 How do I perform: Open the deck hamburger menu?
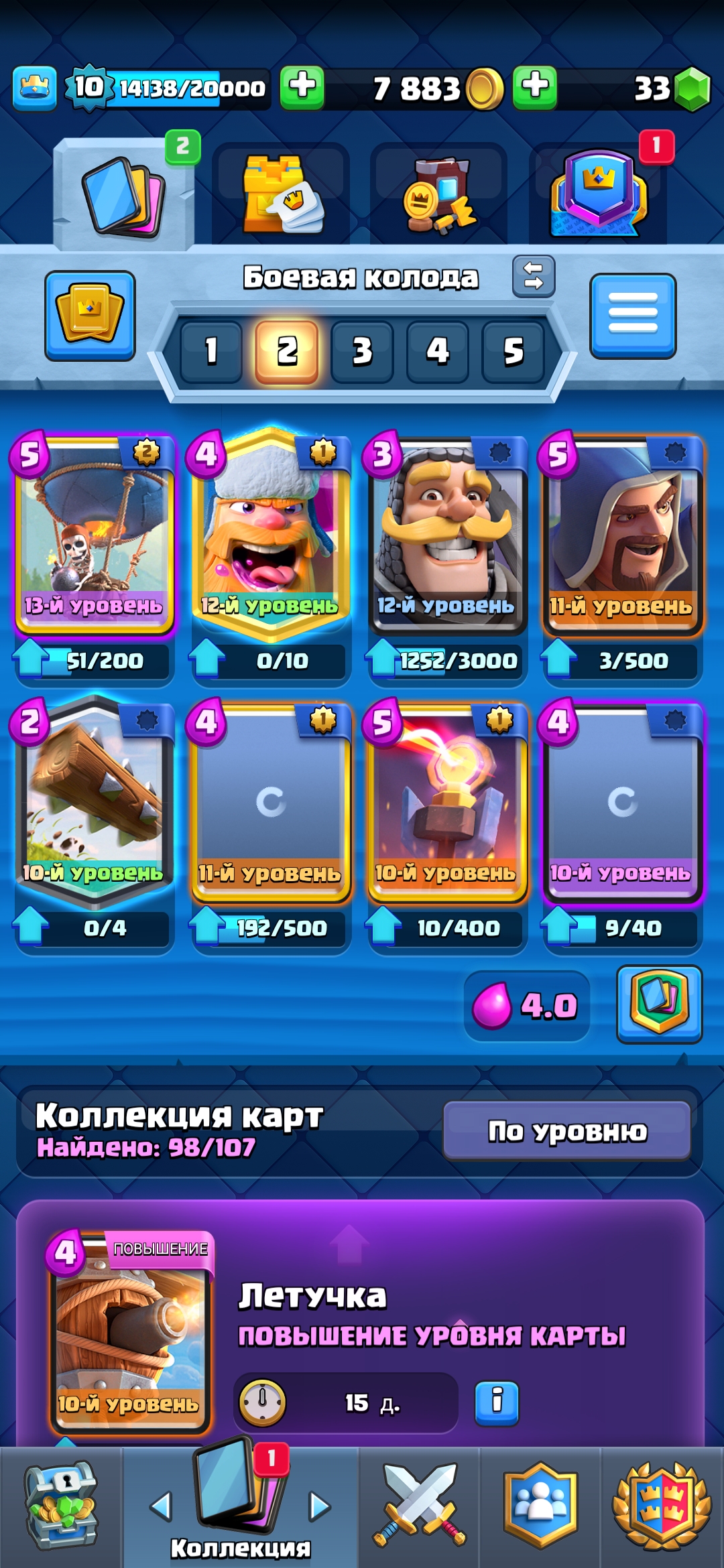pos(633,316)
